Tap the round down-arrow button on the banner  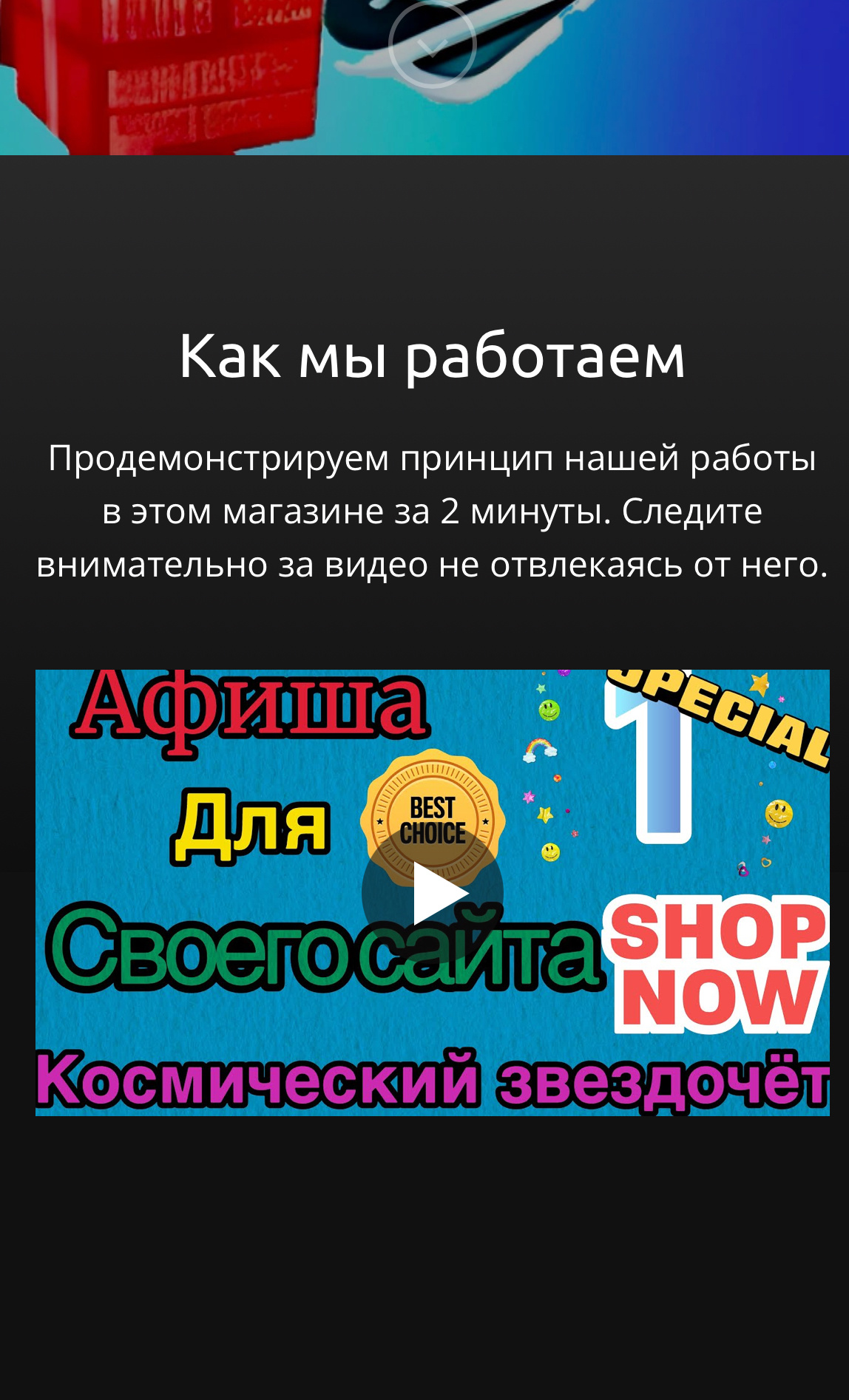[x=433, y=44]
